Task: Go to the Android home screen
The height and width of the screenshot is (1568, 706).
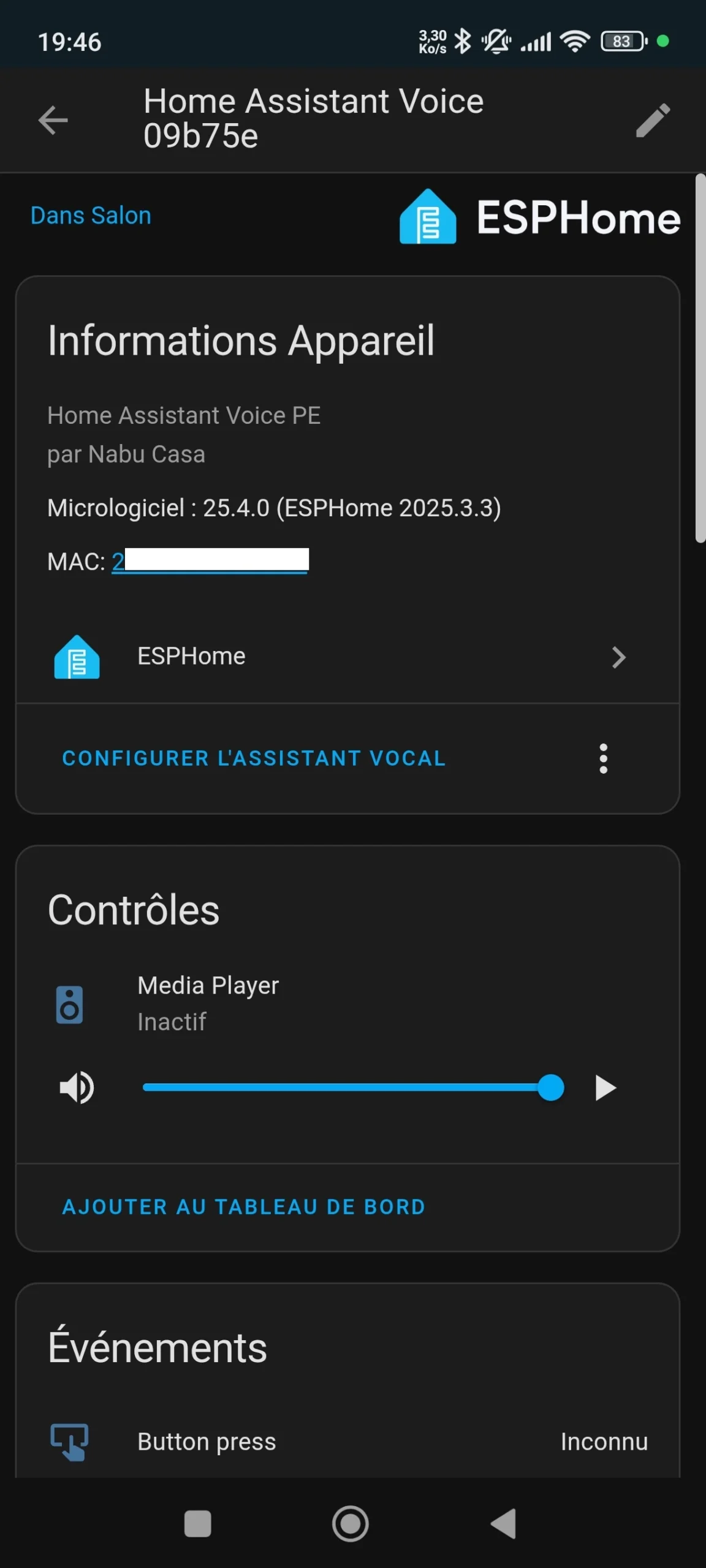Action: point(351,1523)
